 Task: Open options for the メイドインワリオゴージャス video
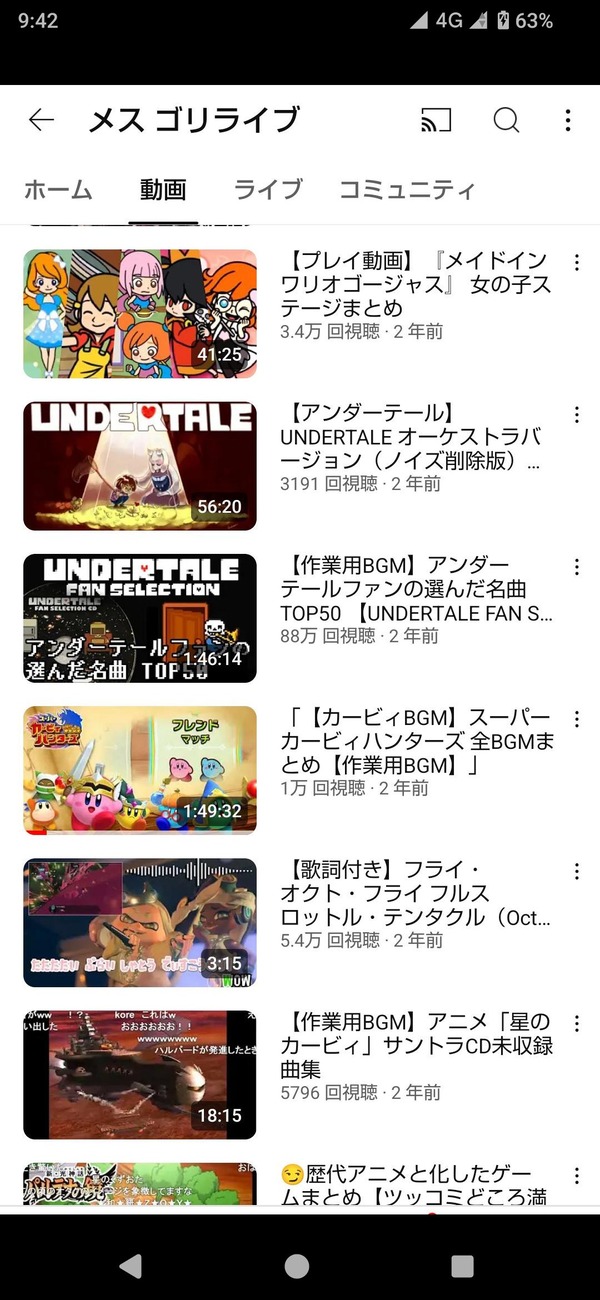pos(576,263)
